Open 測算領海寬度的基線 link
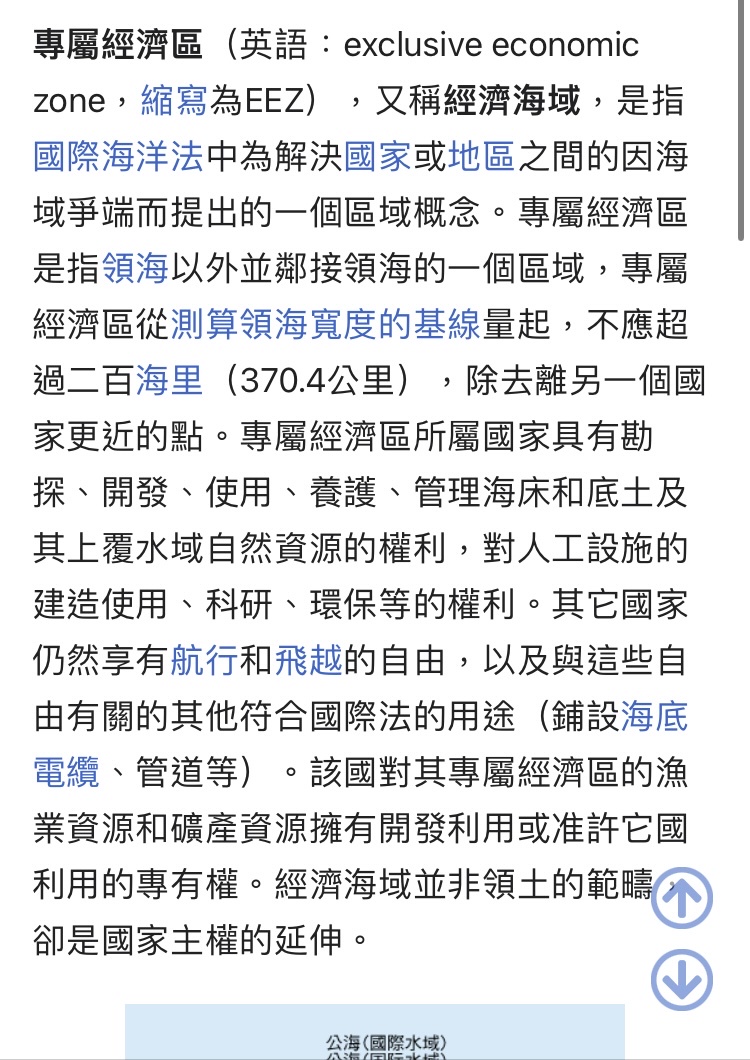This screenshot has width=750, height=1060. pyautogui.click(x=326, y=325)
